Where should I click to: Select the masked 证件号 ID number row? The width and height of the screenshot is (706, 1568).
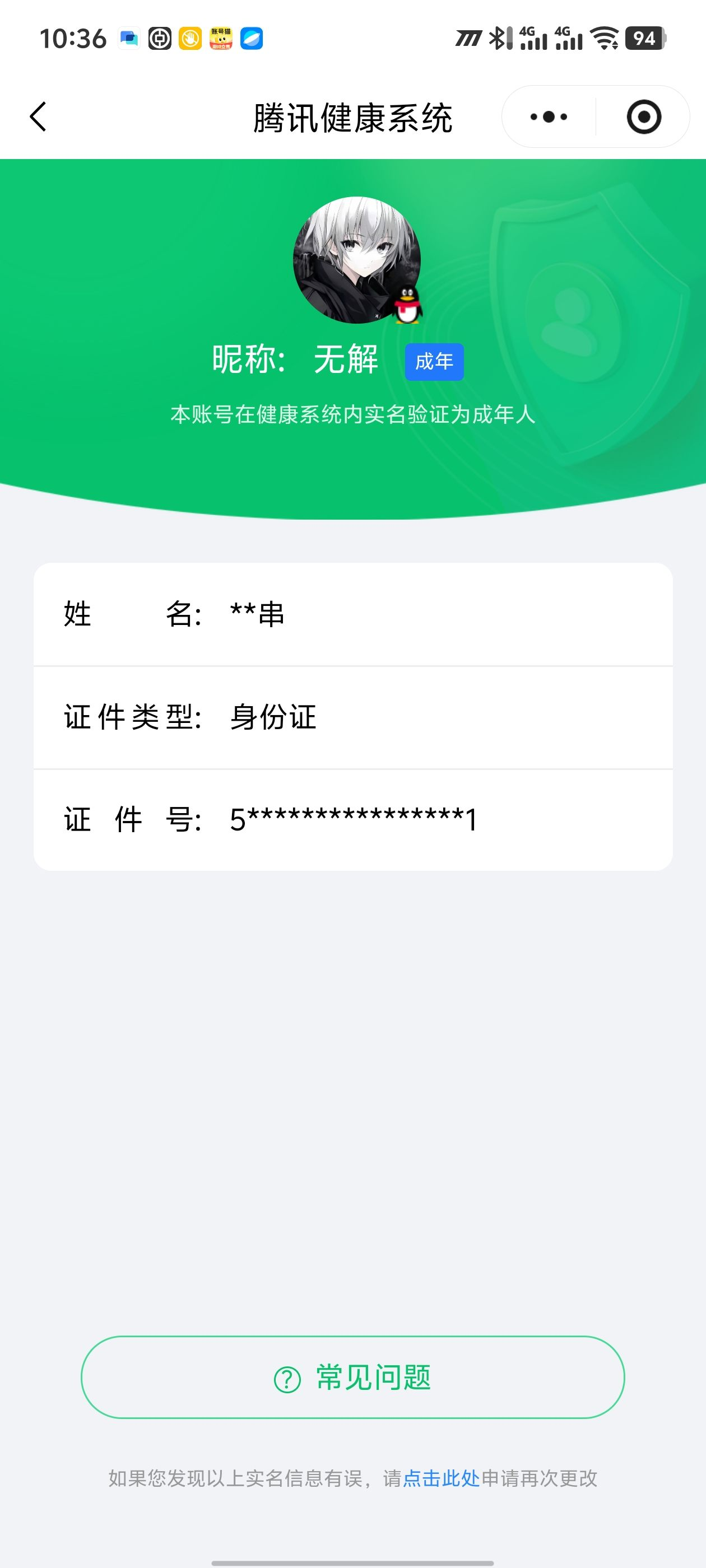coord(354,819)
